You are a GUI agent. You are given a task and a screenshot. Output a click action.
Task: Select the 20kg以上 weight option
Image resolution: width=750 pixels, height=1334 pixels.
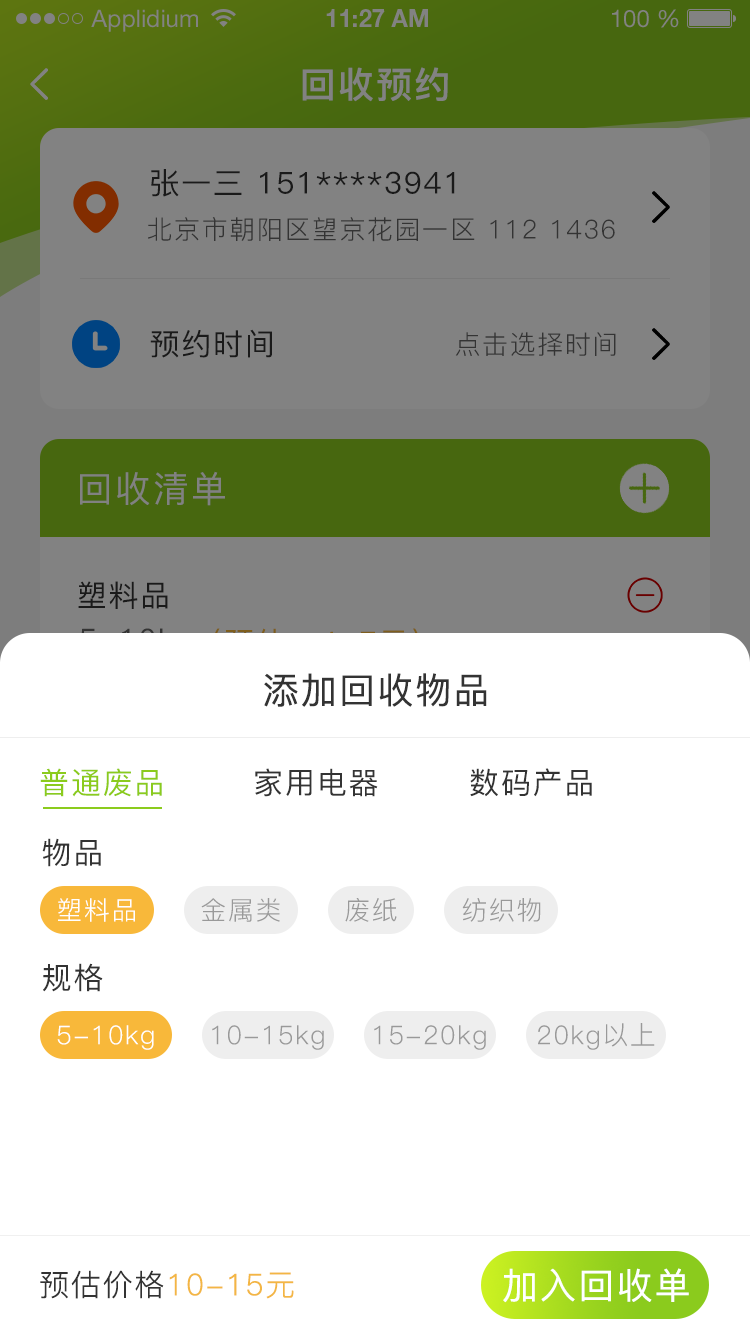coord(595,1035)
